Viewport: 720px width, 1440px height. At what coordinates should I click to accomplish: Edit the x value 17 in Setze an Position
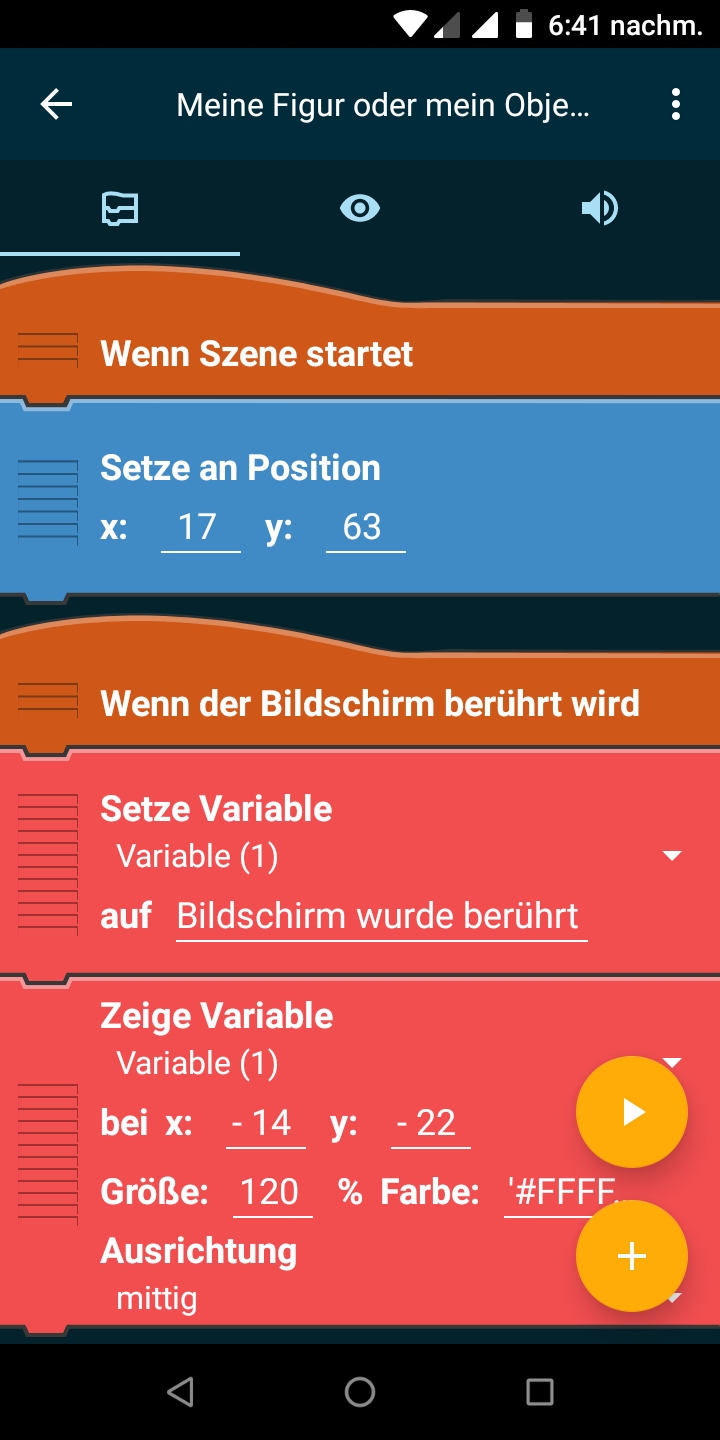200,527
